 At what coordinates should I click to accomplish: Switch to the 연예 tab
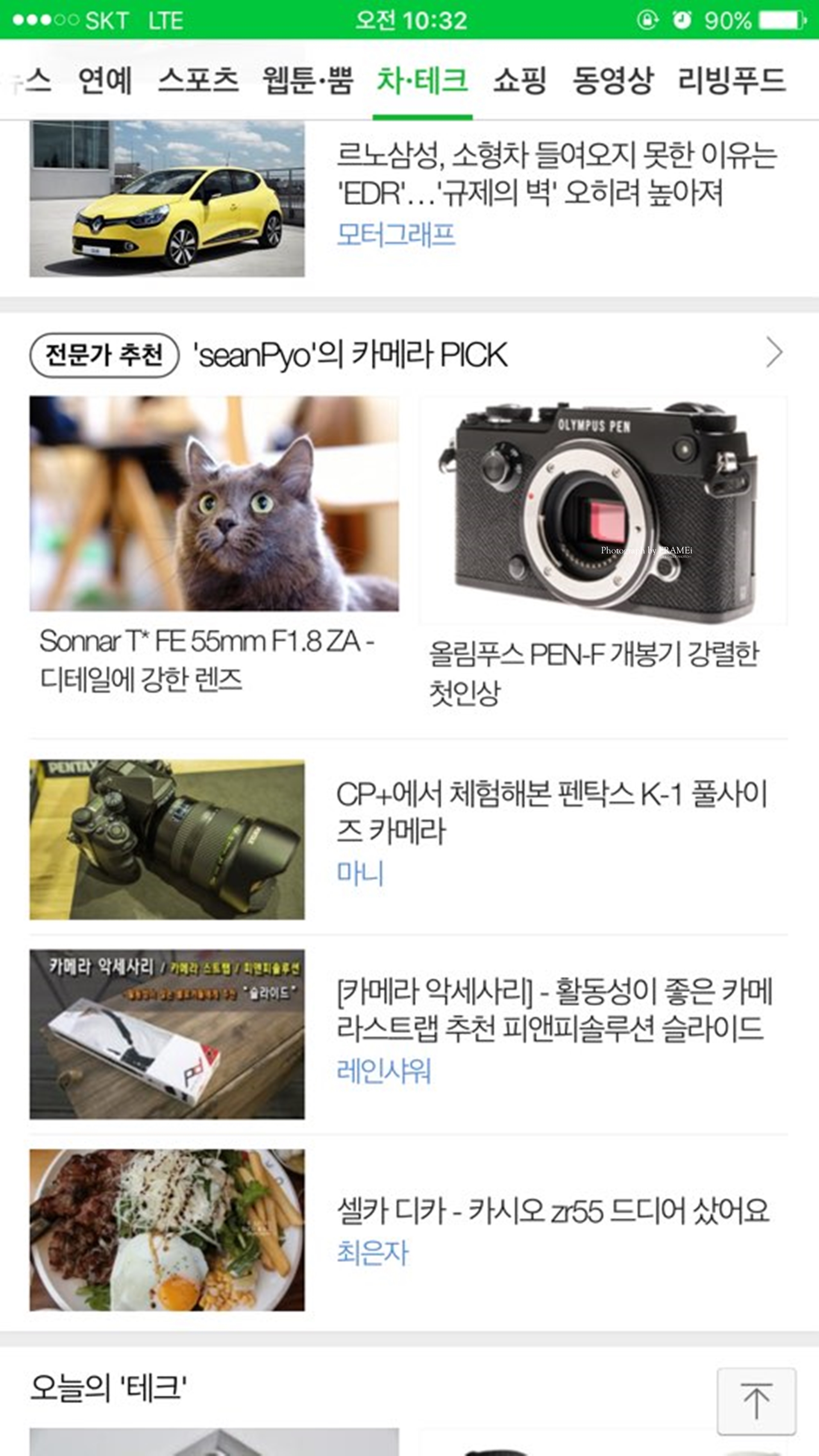pos(105,80)
